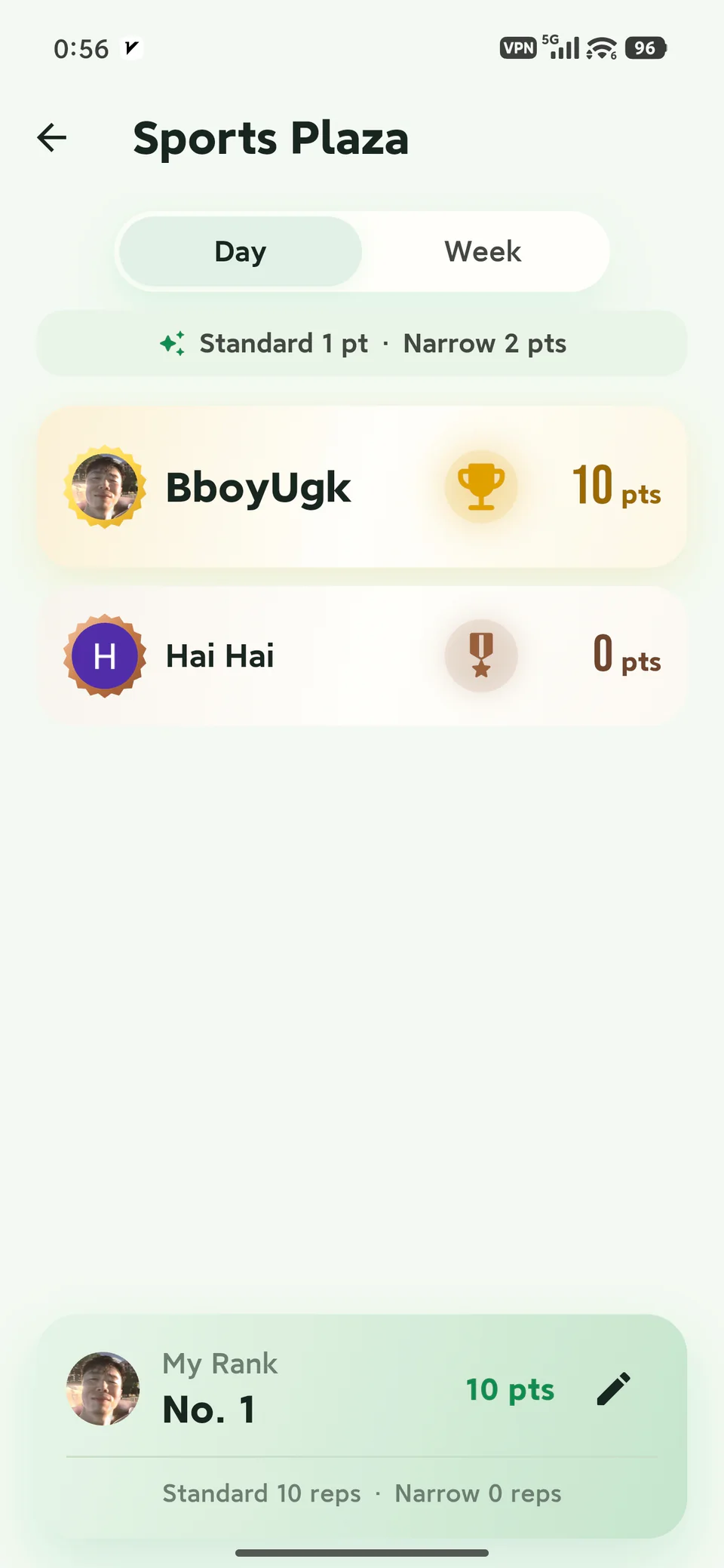Tap the pencil edit icon in My Rank

pos(613,1389)
